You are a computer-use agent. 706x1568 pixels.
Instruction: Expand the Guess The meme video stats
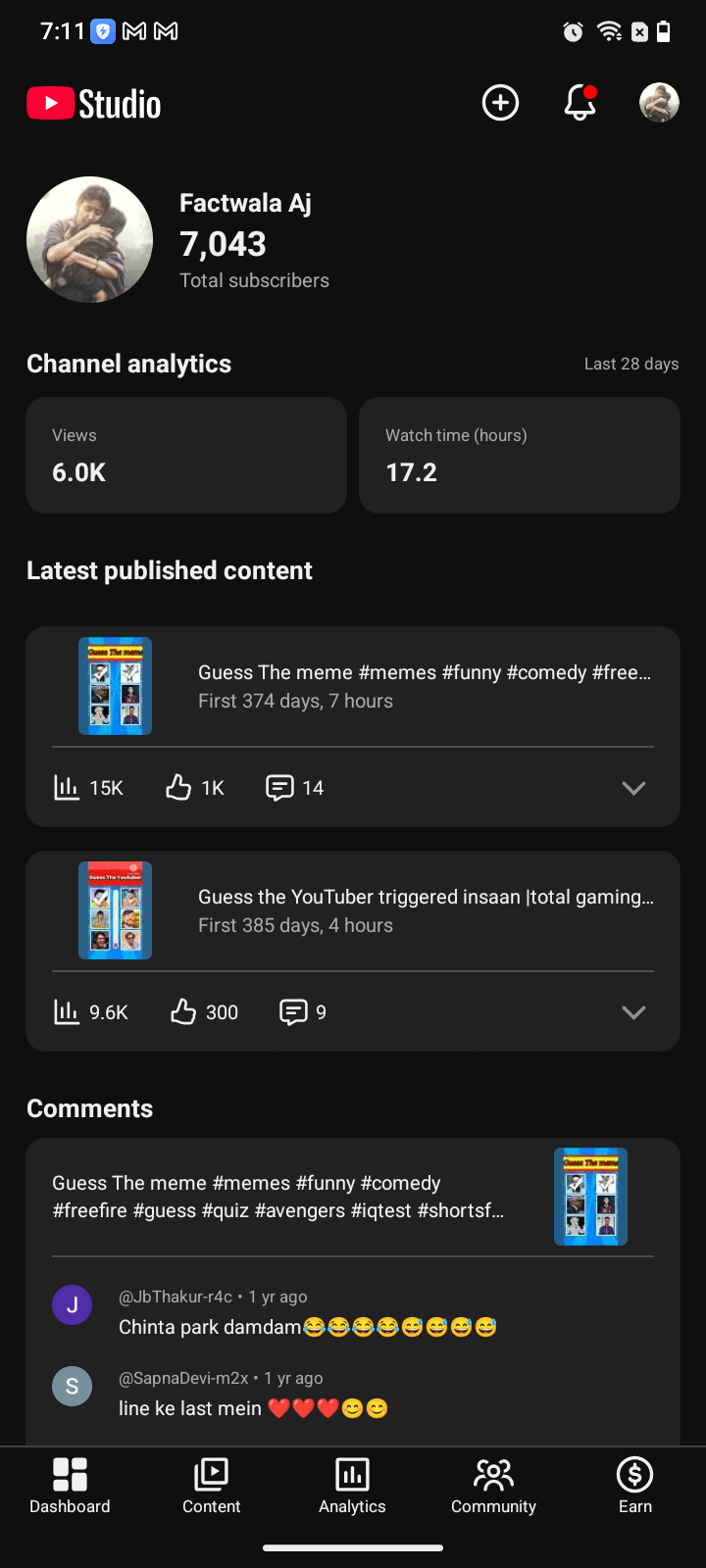click(633, 788)
